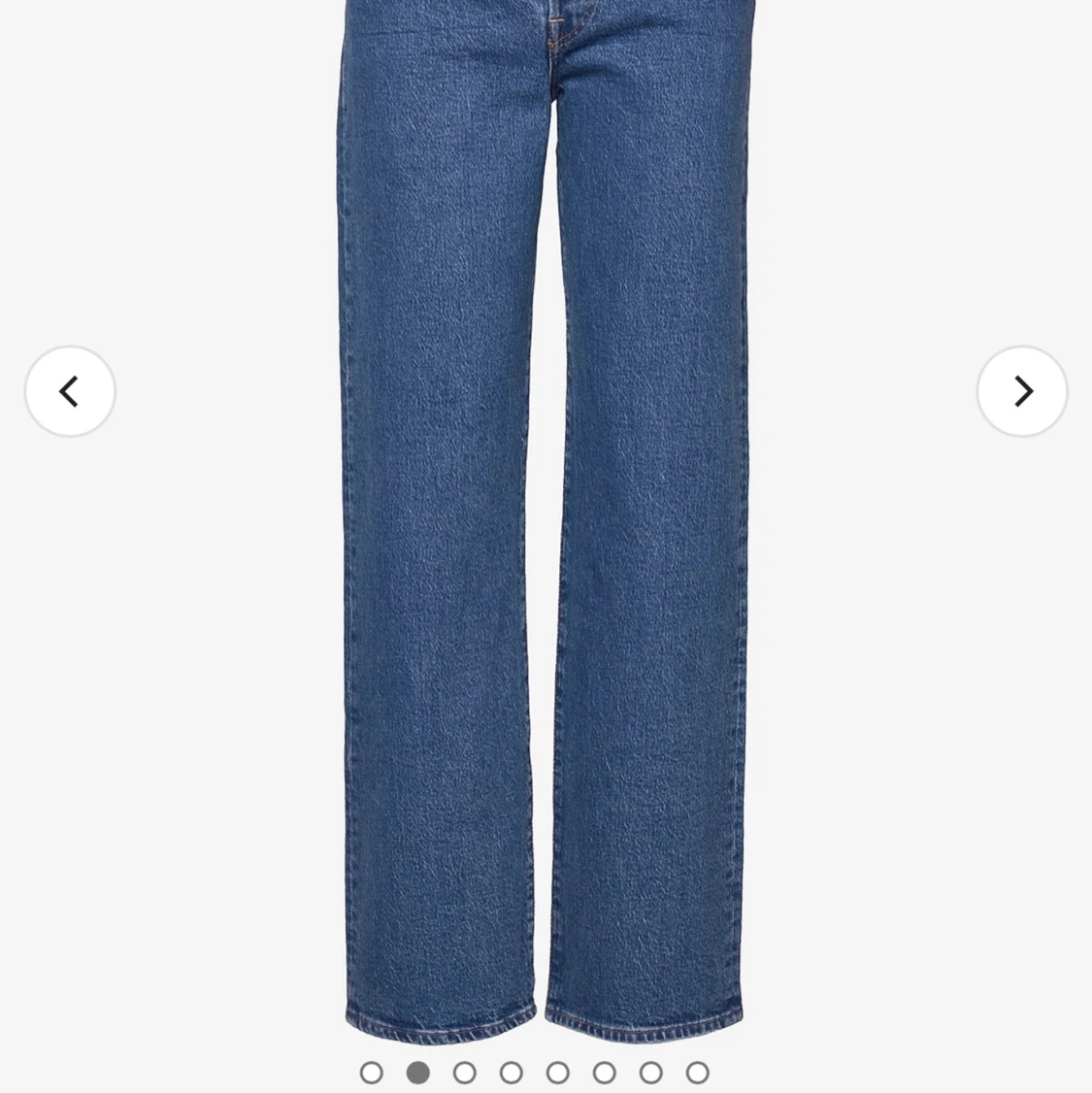Open the last image using the final dot
1092x1093 pixels.
tap(698, 1073)
